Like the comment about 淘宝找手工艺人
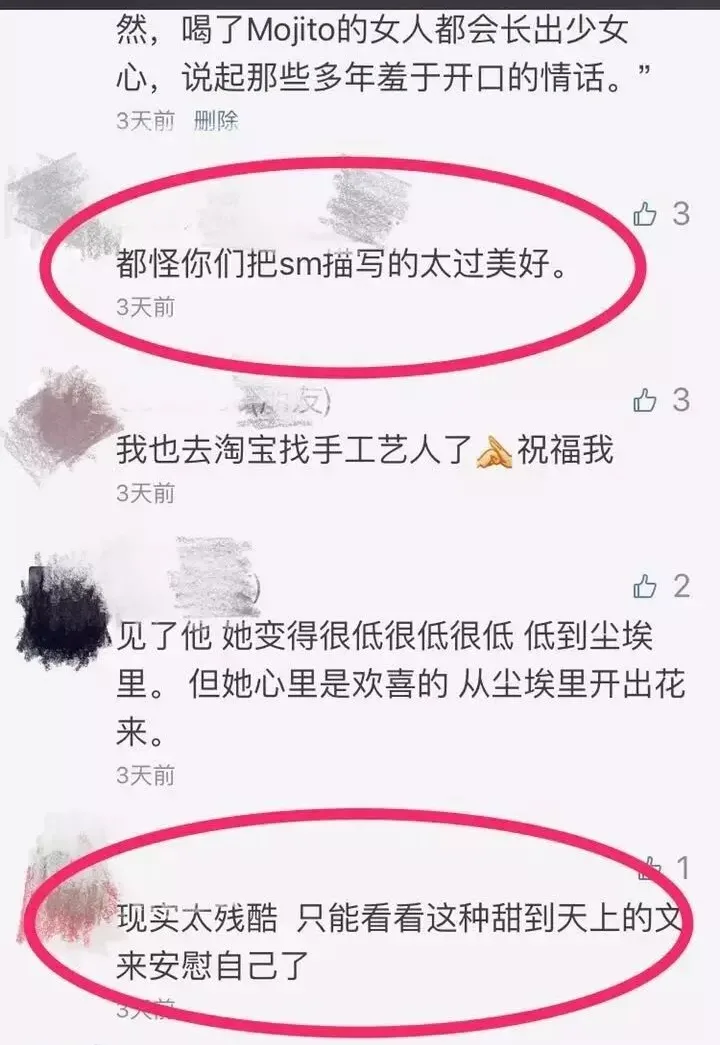The width and height of the screenshot is (720, 1045). pos(646,401)
